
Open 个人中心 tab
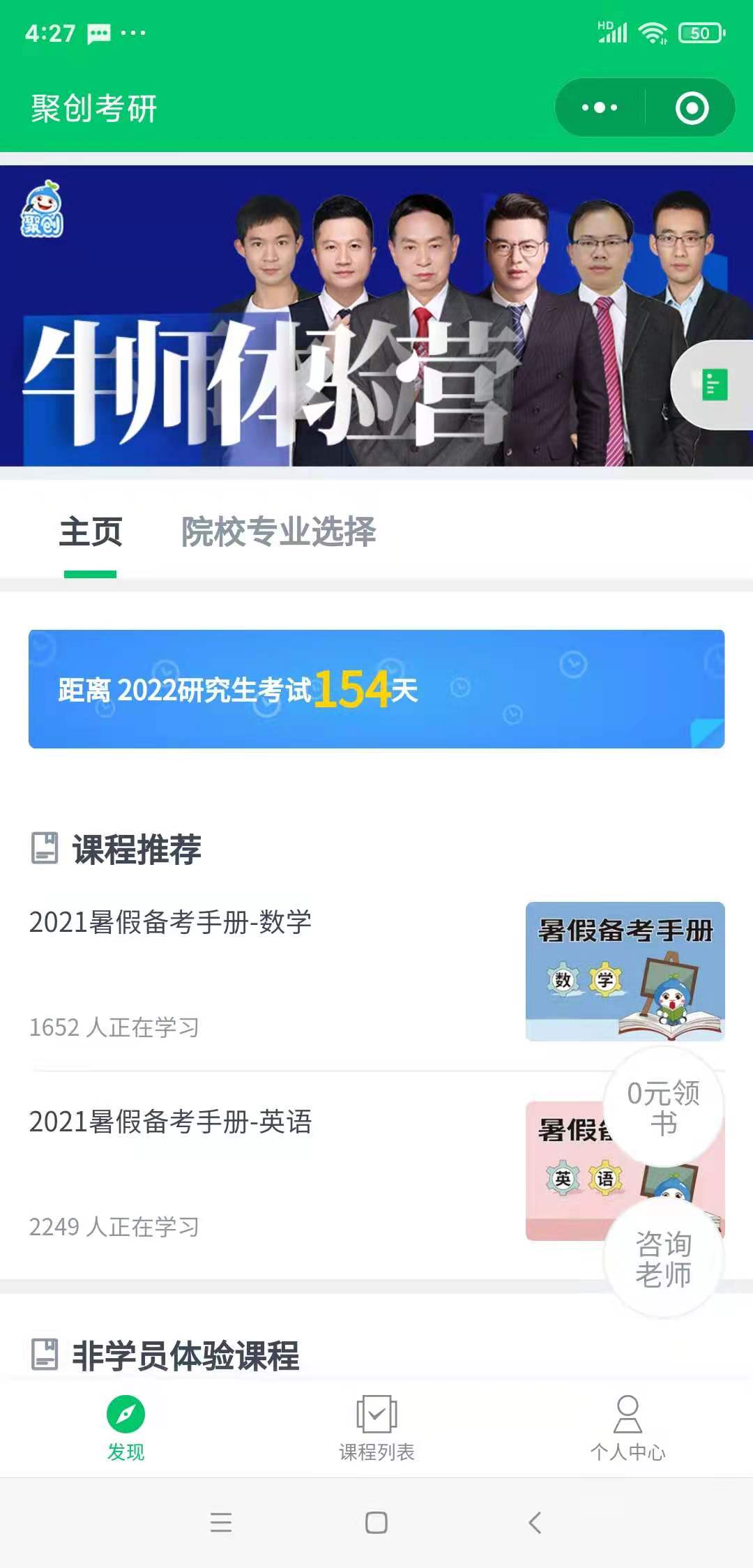coord(627,1427)
